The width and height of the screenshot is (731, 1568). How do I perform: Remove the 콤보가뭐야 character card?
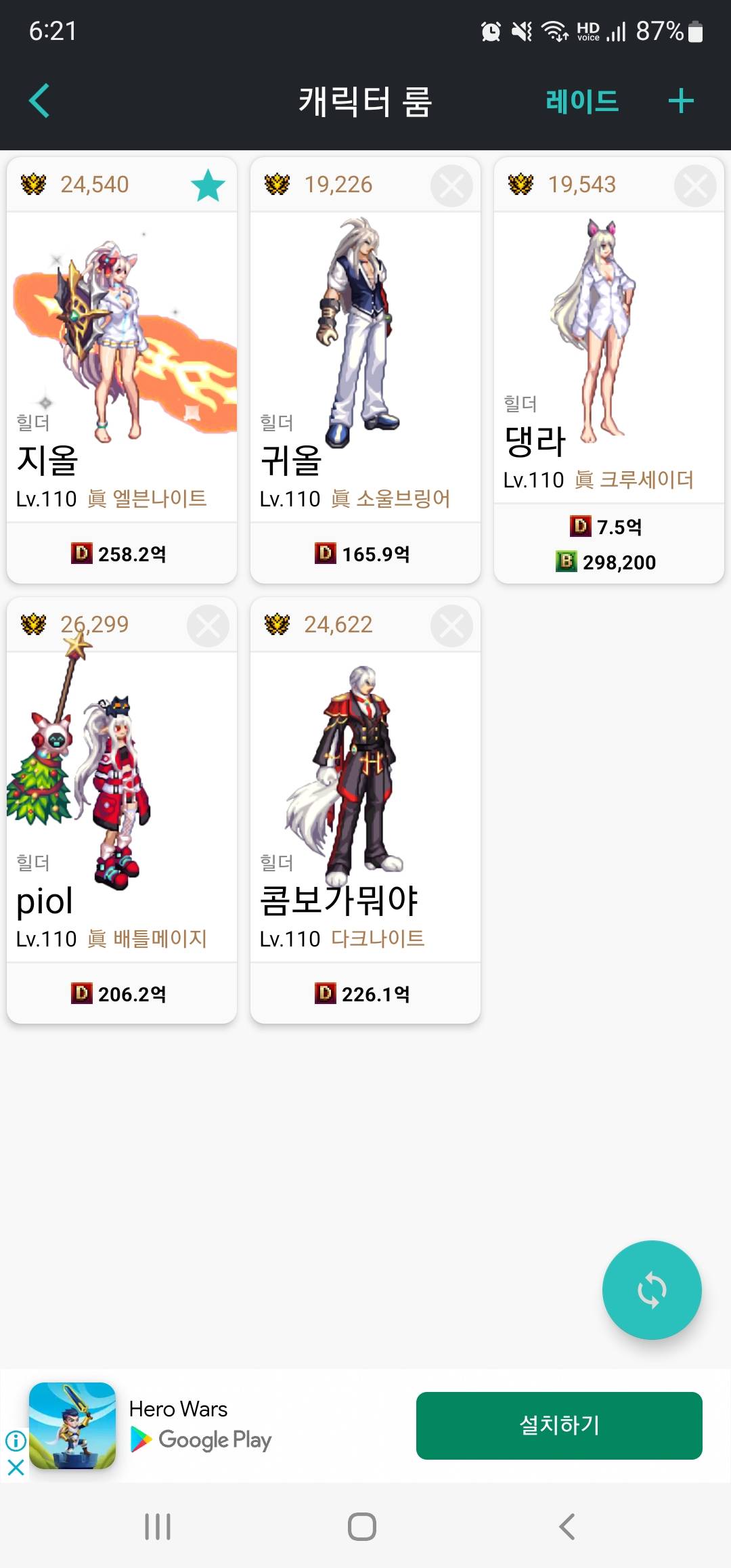(451, 626)
